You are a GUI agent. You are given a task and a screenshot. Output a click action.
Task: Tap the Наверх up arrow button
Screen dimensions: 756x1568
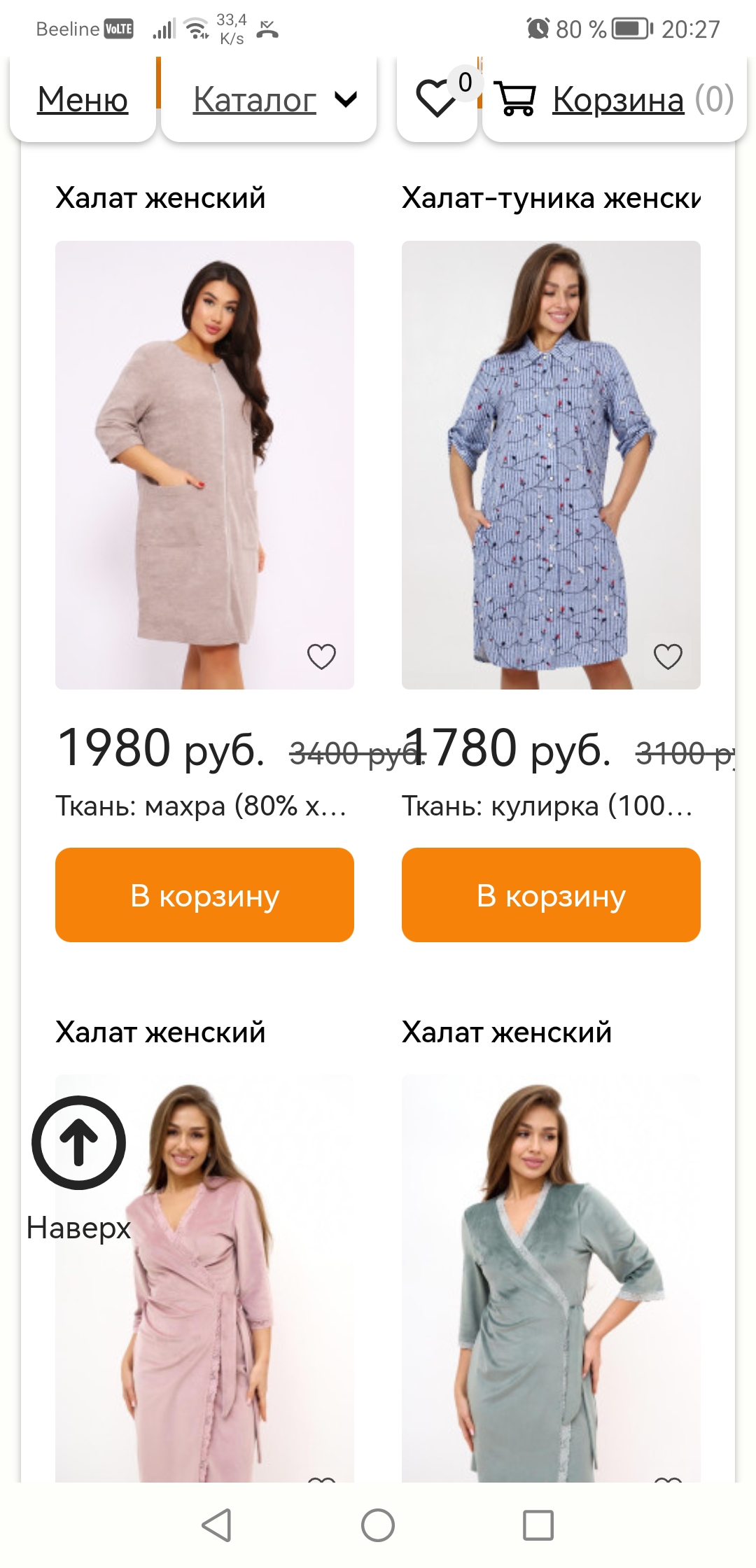78,1142
